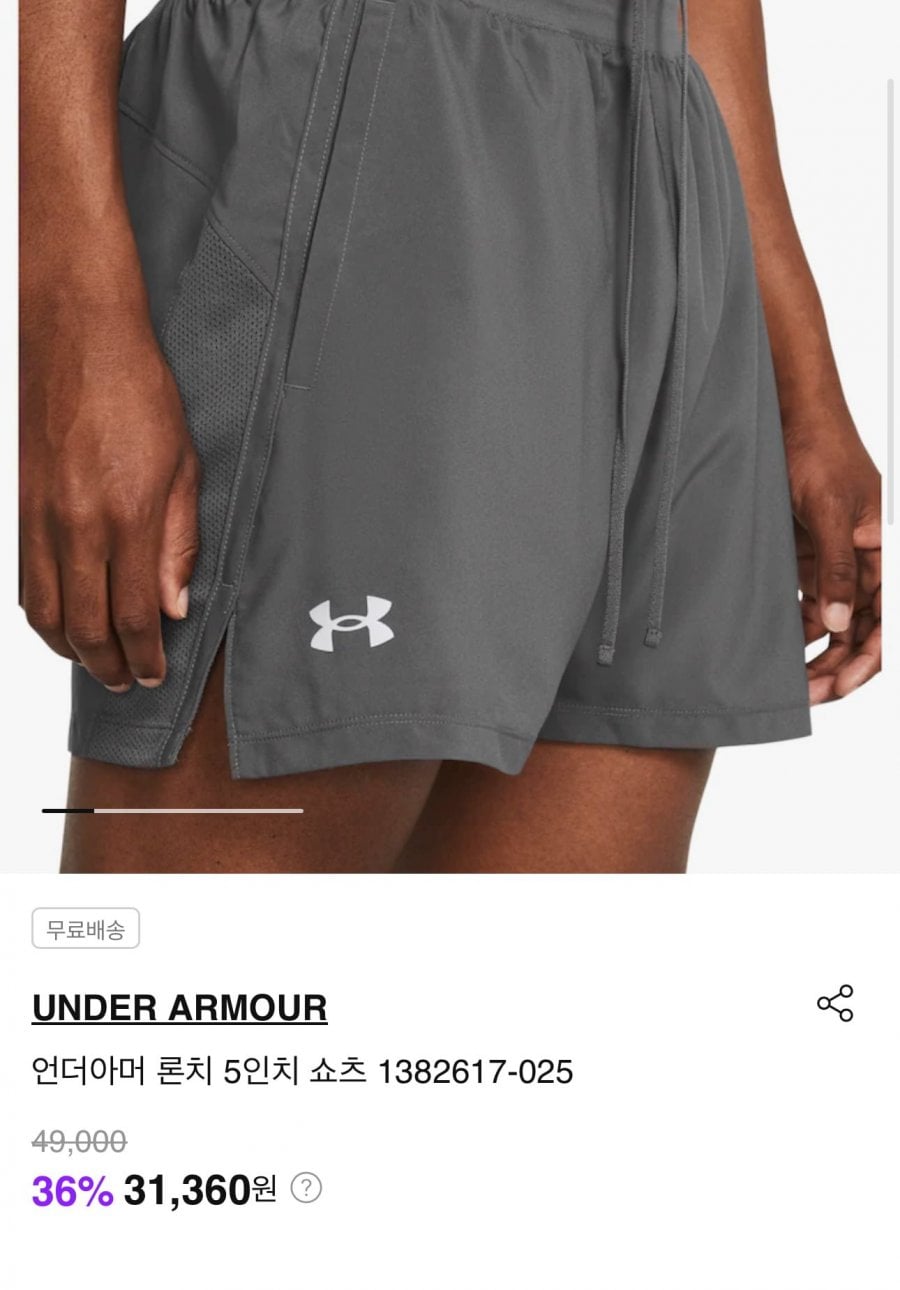Open the price info question mark
Screen dimensions: 900x1290
click(306, 1188)
